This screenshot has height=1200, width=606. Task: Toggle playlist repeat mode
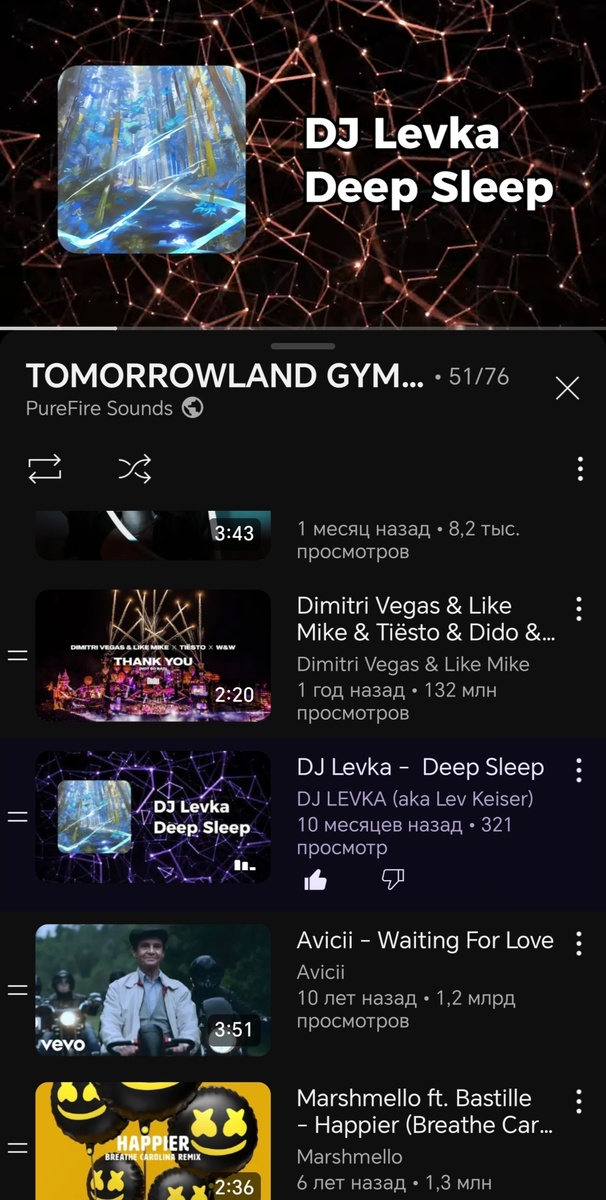click(45, 468)
